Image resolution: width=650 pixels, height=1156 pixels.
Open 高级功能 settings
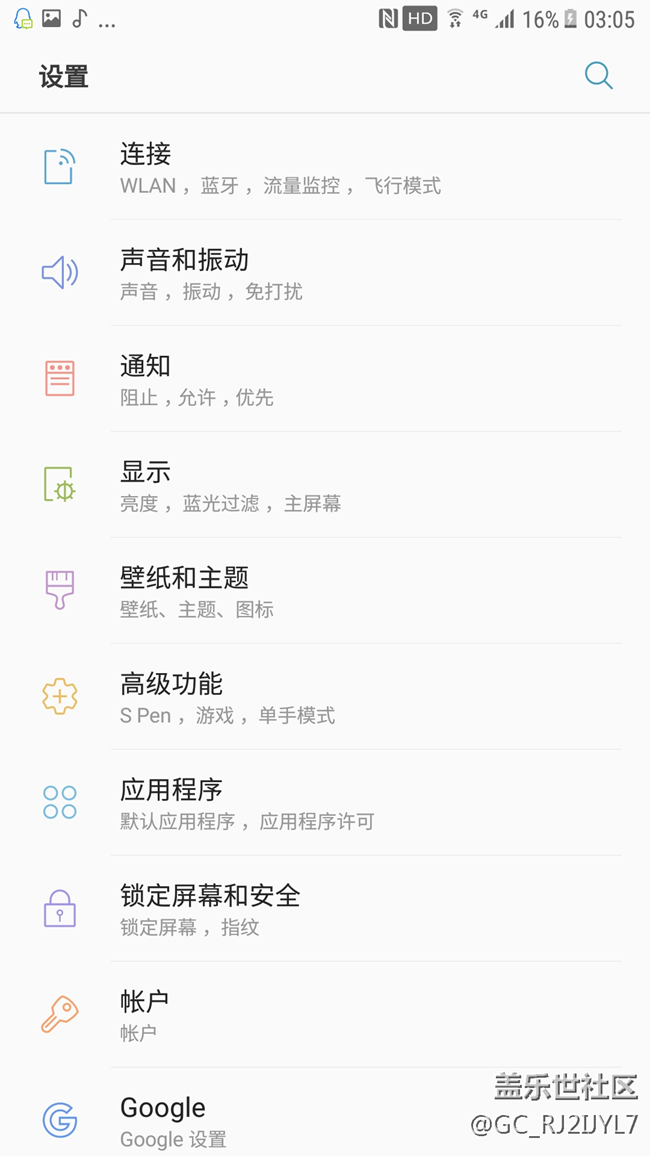[x=325, y=697]
